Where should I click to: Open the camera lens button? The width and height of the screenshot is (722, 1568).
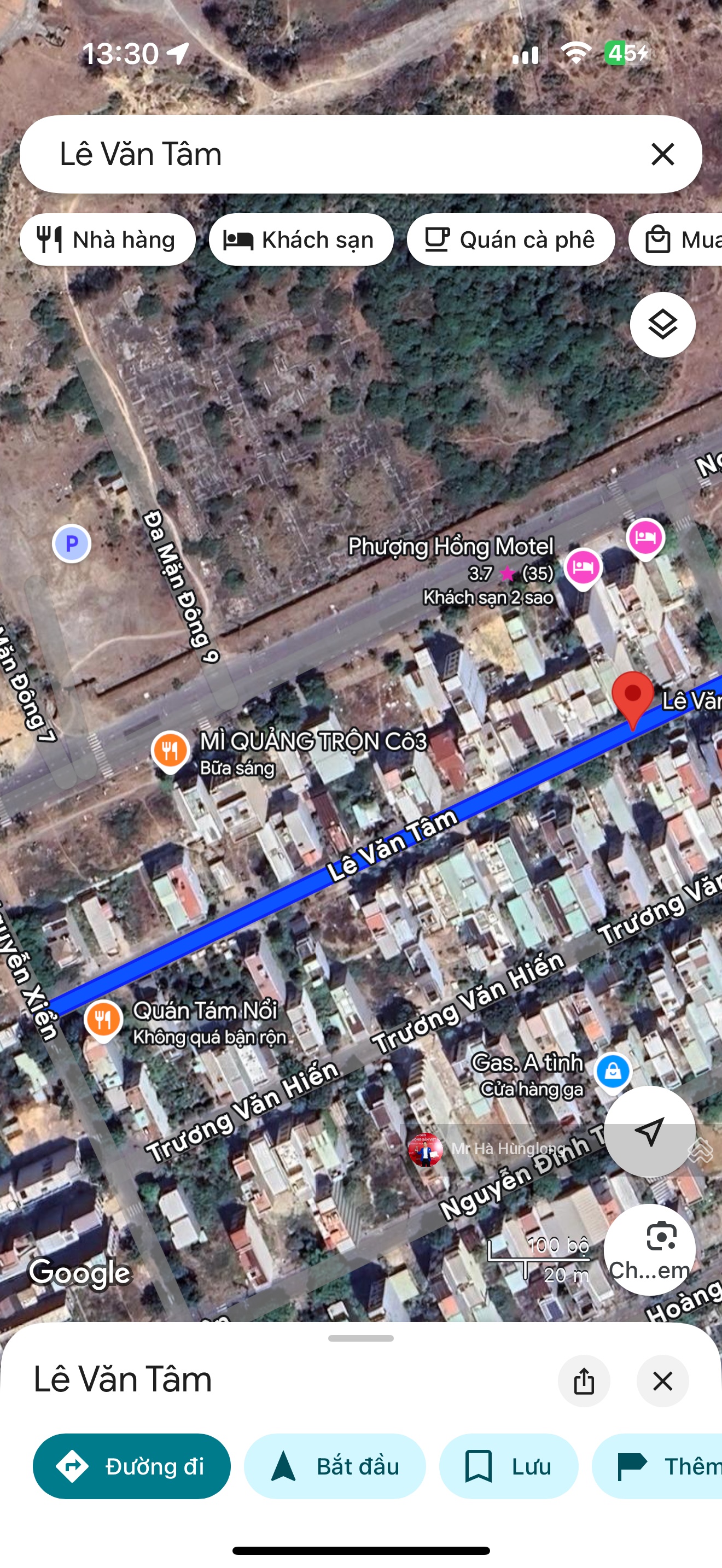coord(649,1248)
